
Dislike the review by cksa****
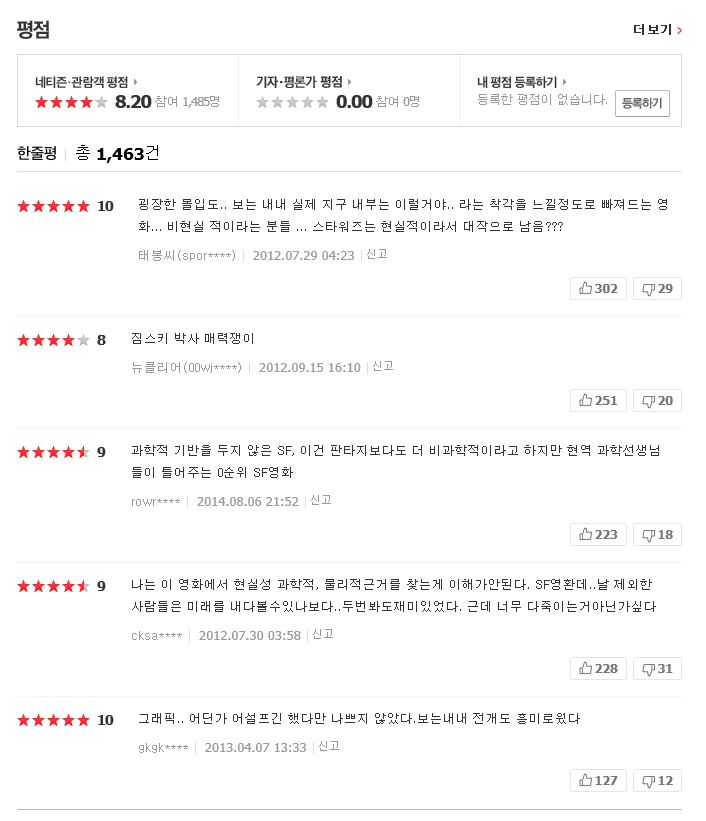tap(657, 668)
